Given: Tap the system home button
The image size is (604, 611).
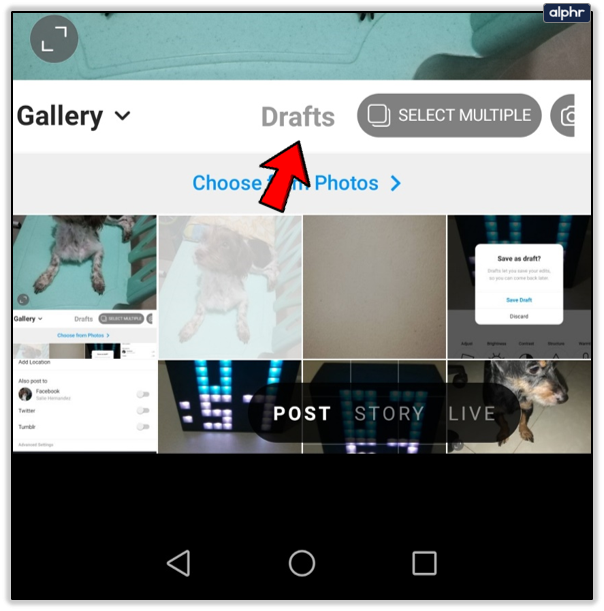Looking at the screenshot, I should pyautogui.click(x=302, y=563).
